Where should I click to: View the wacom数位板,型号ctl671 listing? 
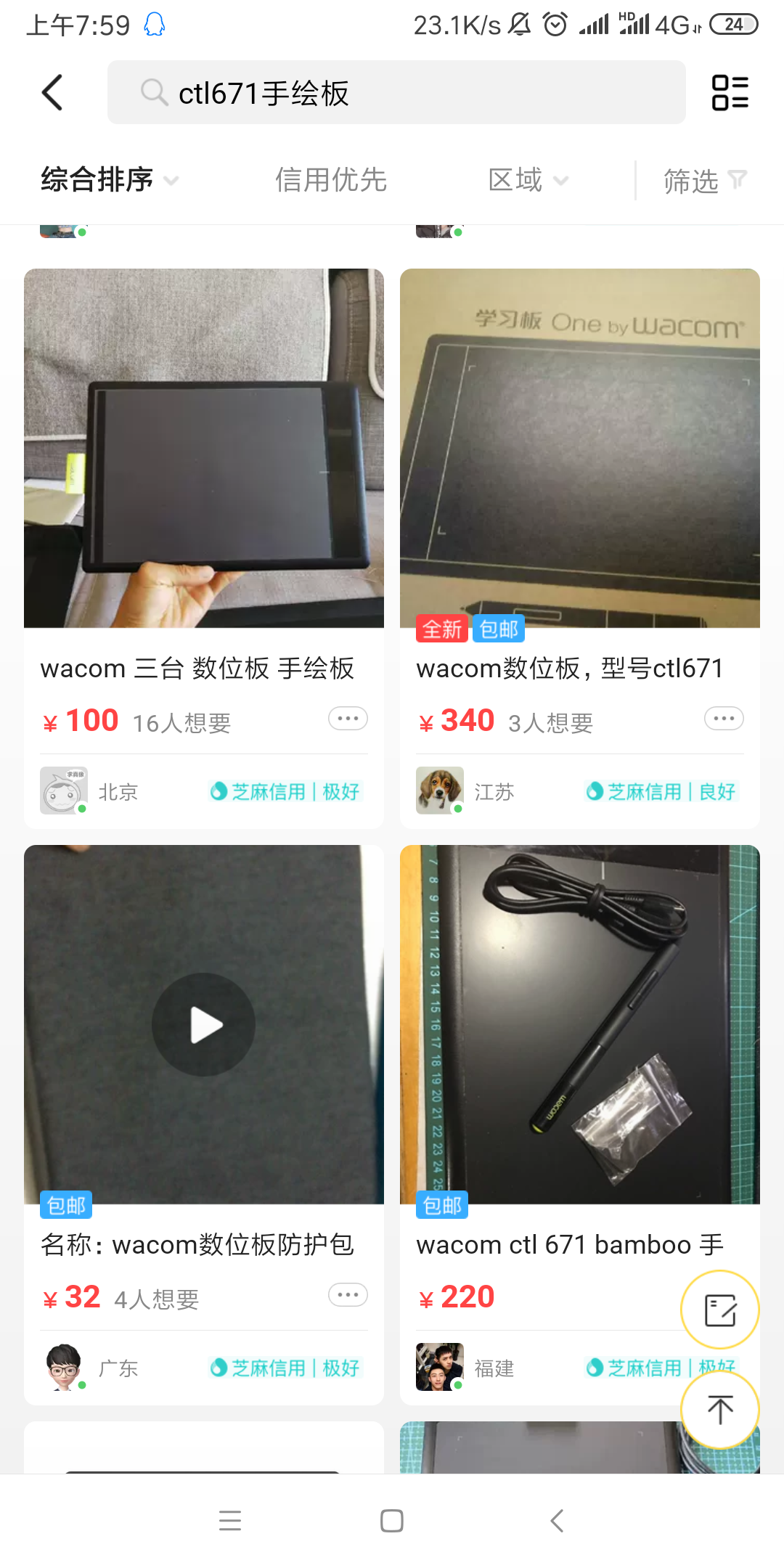(x=579, y=449)
